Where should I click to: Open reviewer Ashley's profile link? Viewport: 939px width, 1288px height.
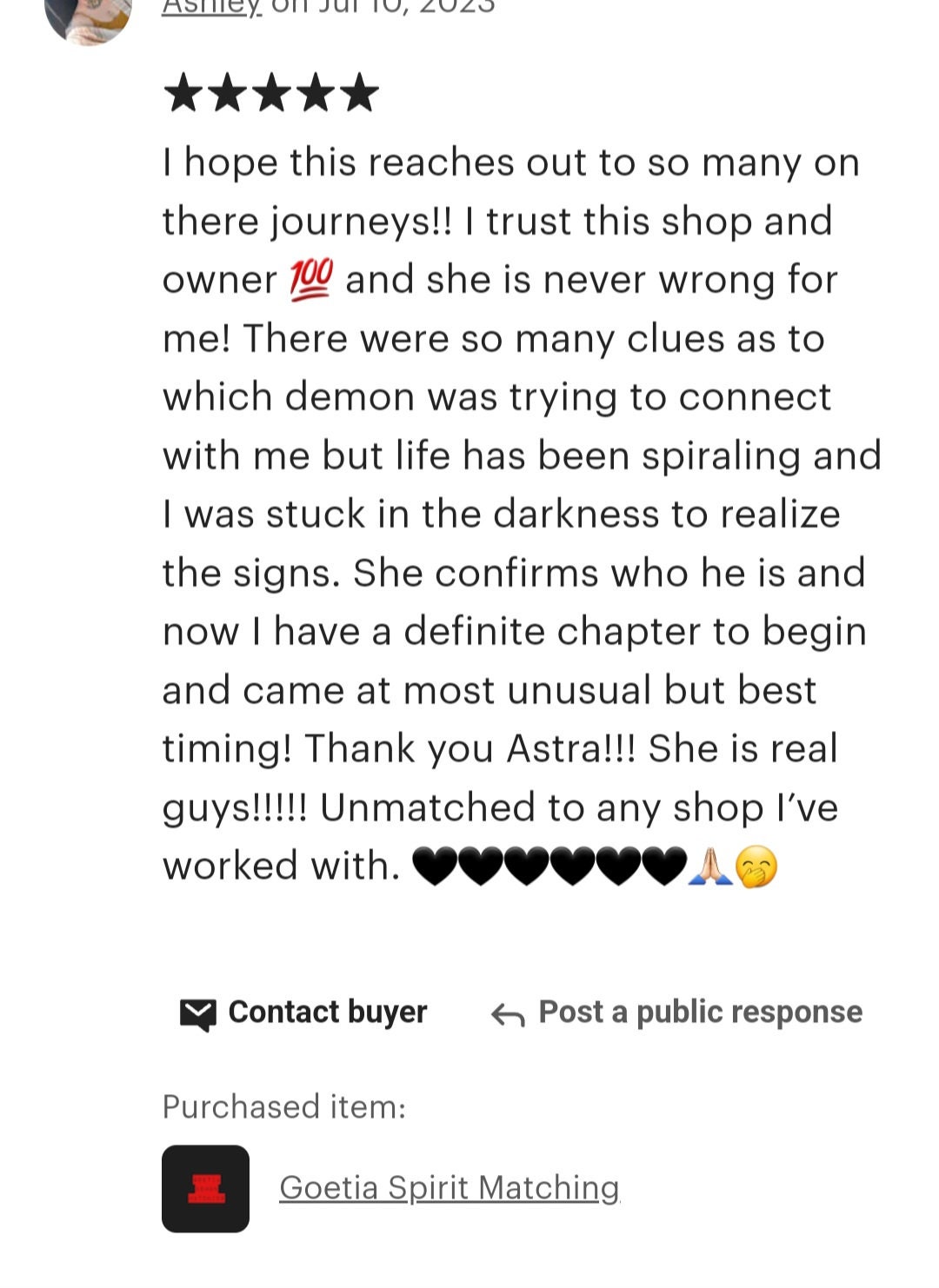coord(211,7)
